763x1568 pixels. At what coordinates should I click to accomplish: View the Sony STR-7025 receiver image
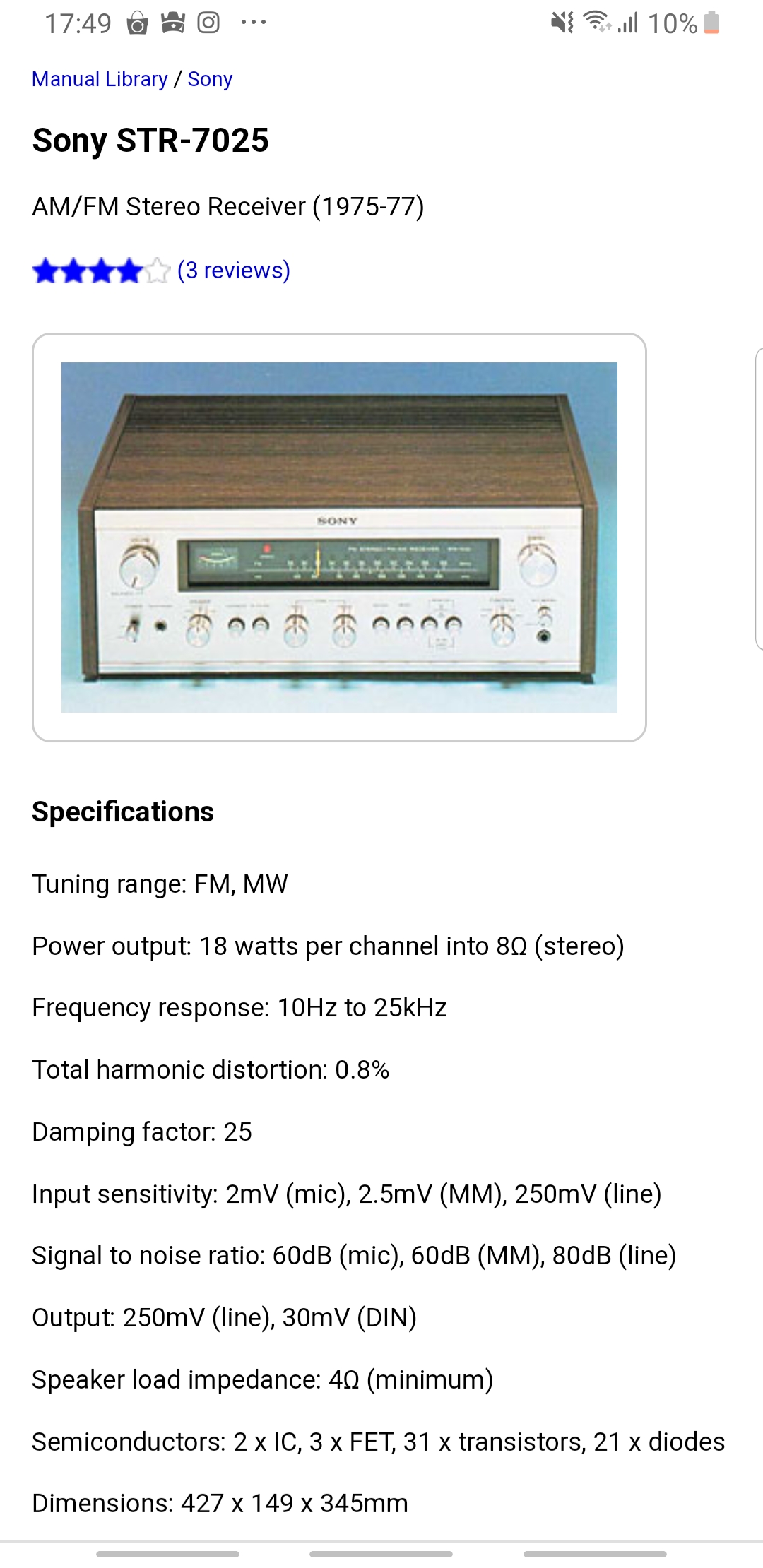pyautogui.click(x=339, y=537)
